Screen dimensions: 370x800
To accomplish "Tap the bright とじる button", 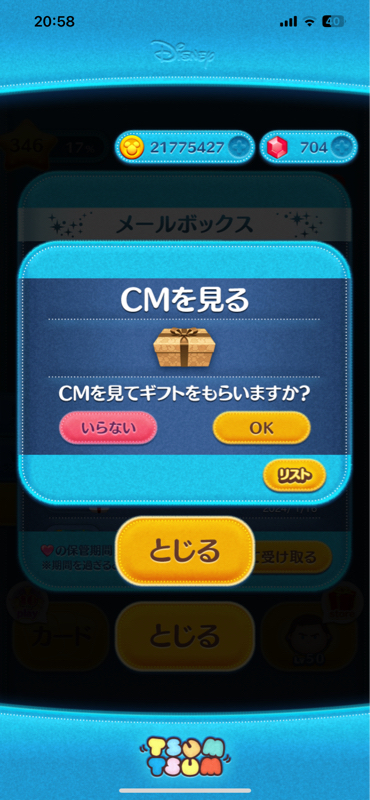I will coord(185,551).
